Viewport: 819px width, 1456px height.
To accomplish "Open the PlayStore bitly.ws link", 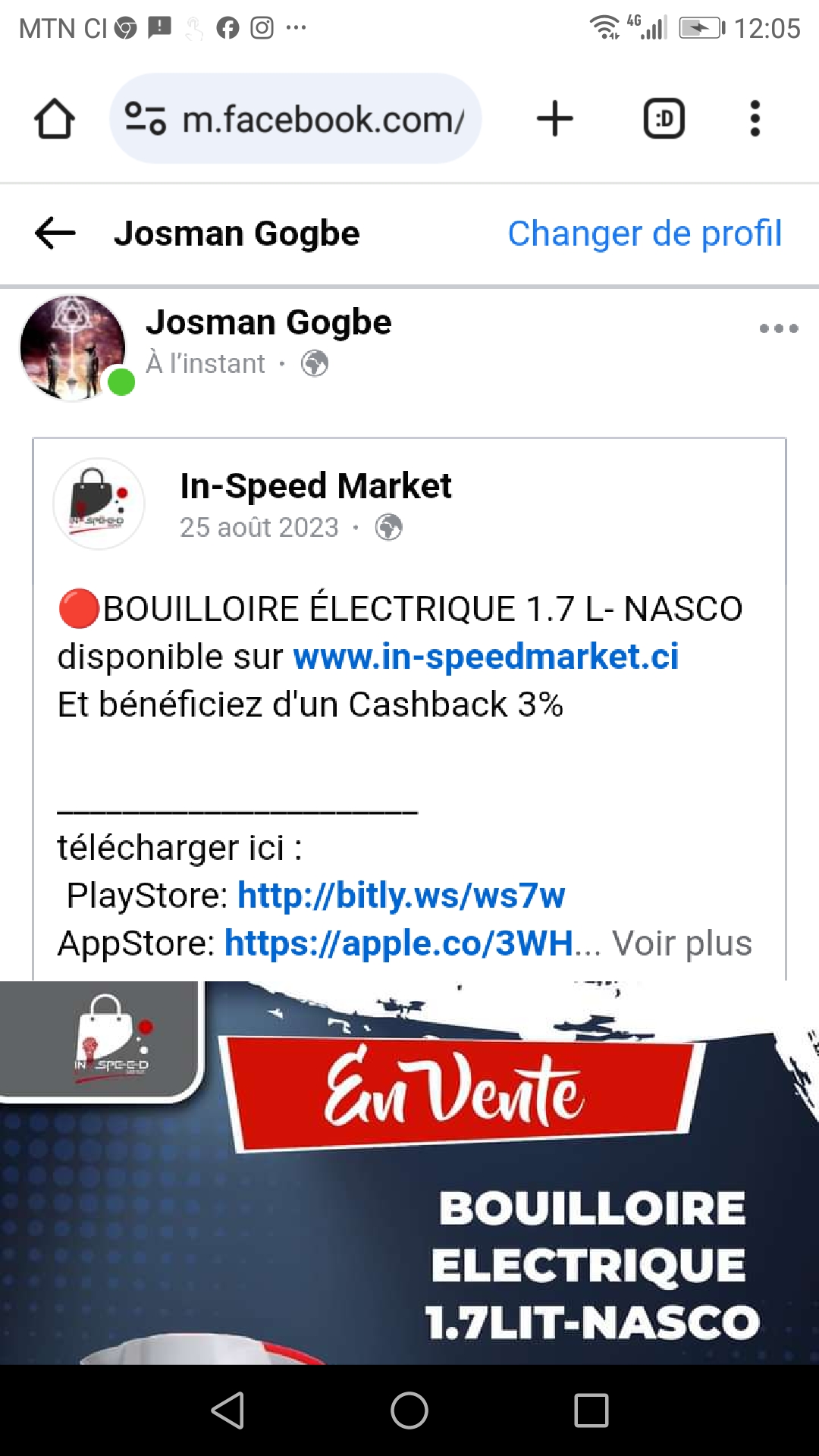I will coord(401,896).
